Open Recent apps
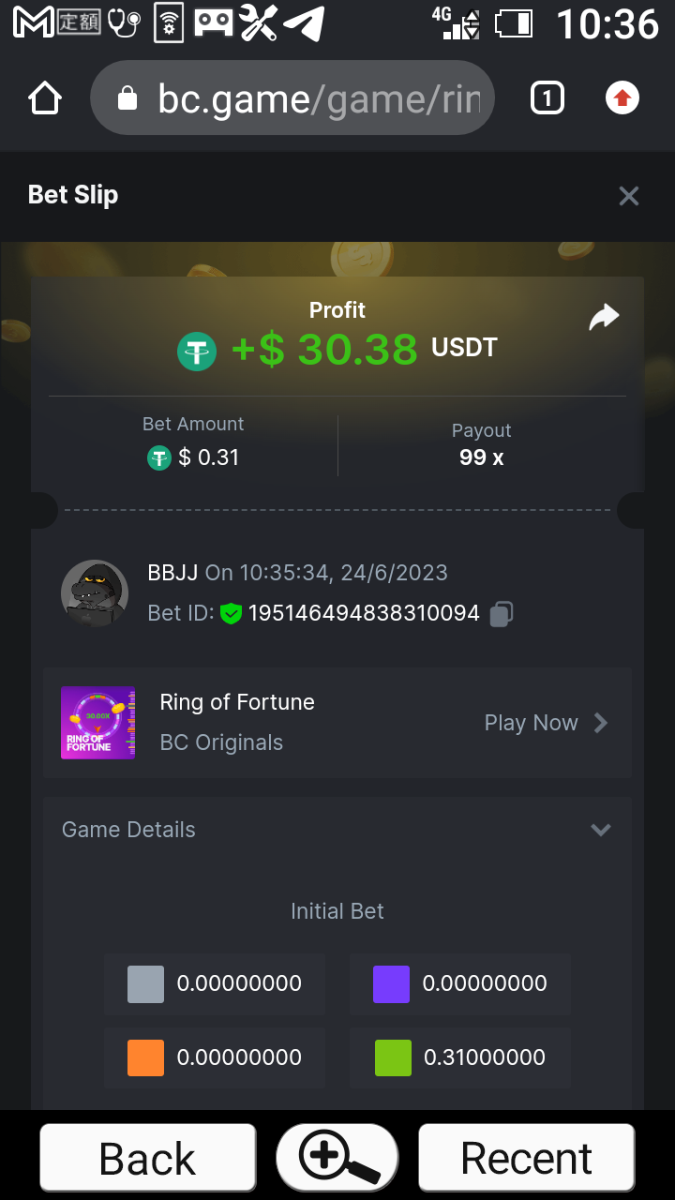 click(526, 1159)
